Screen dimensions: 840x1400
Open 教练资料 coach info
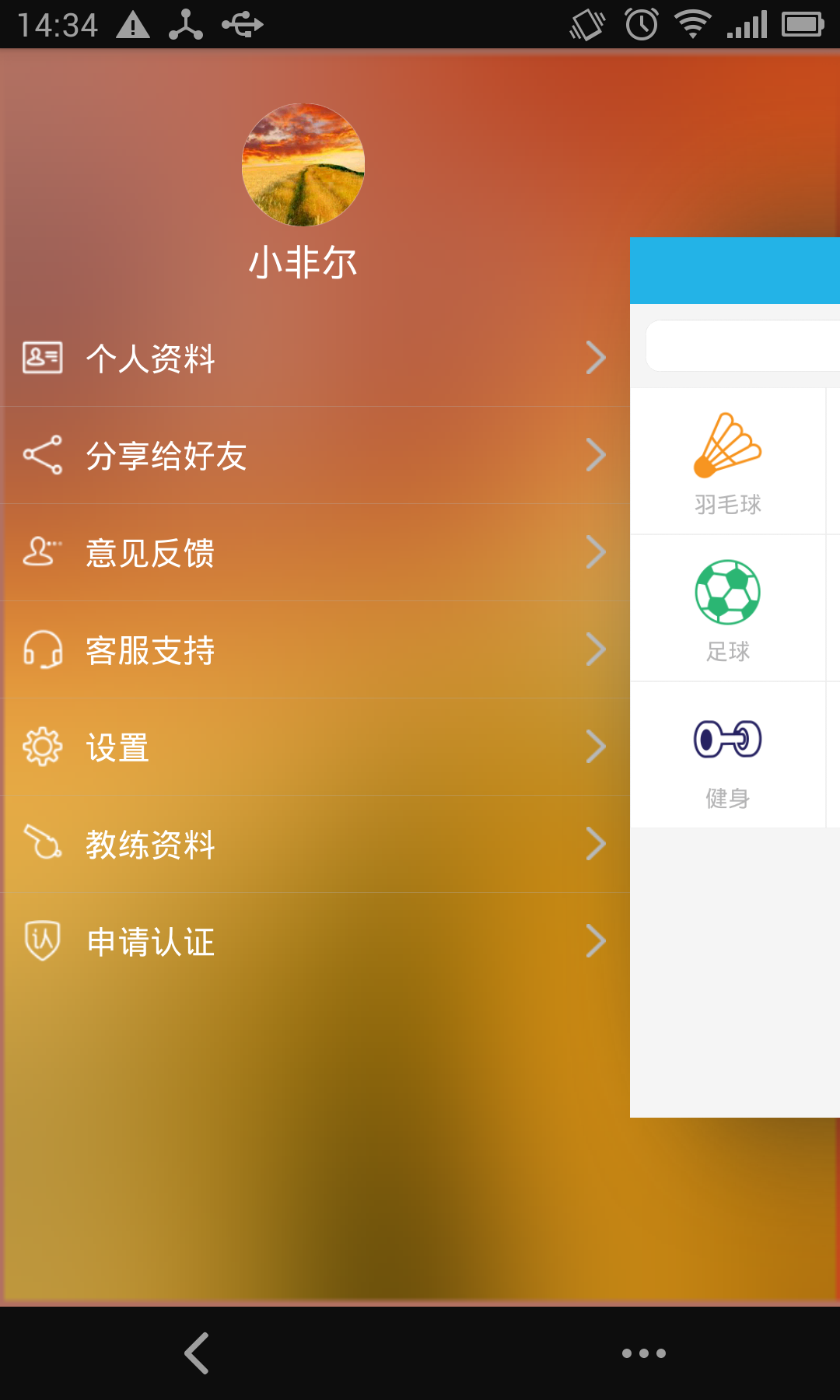coord(311,845)
